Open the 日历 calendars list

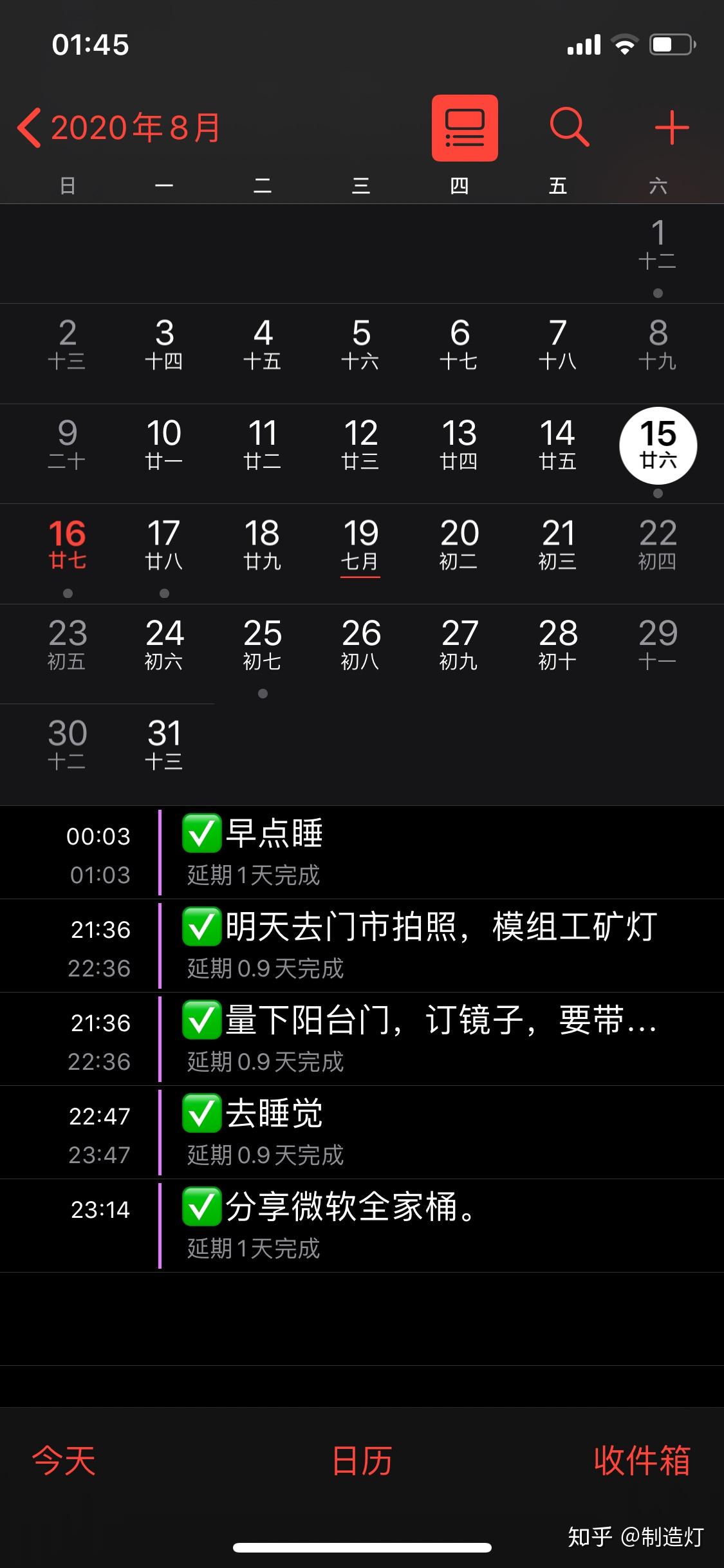[362, 1461]
